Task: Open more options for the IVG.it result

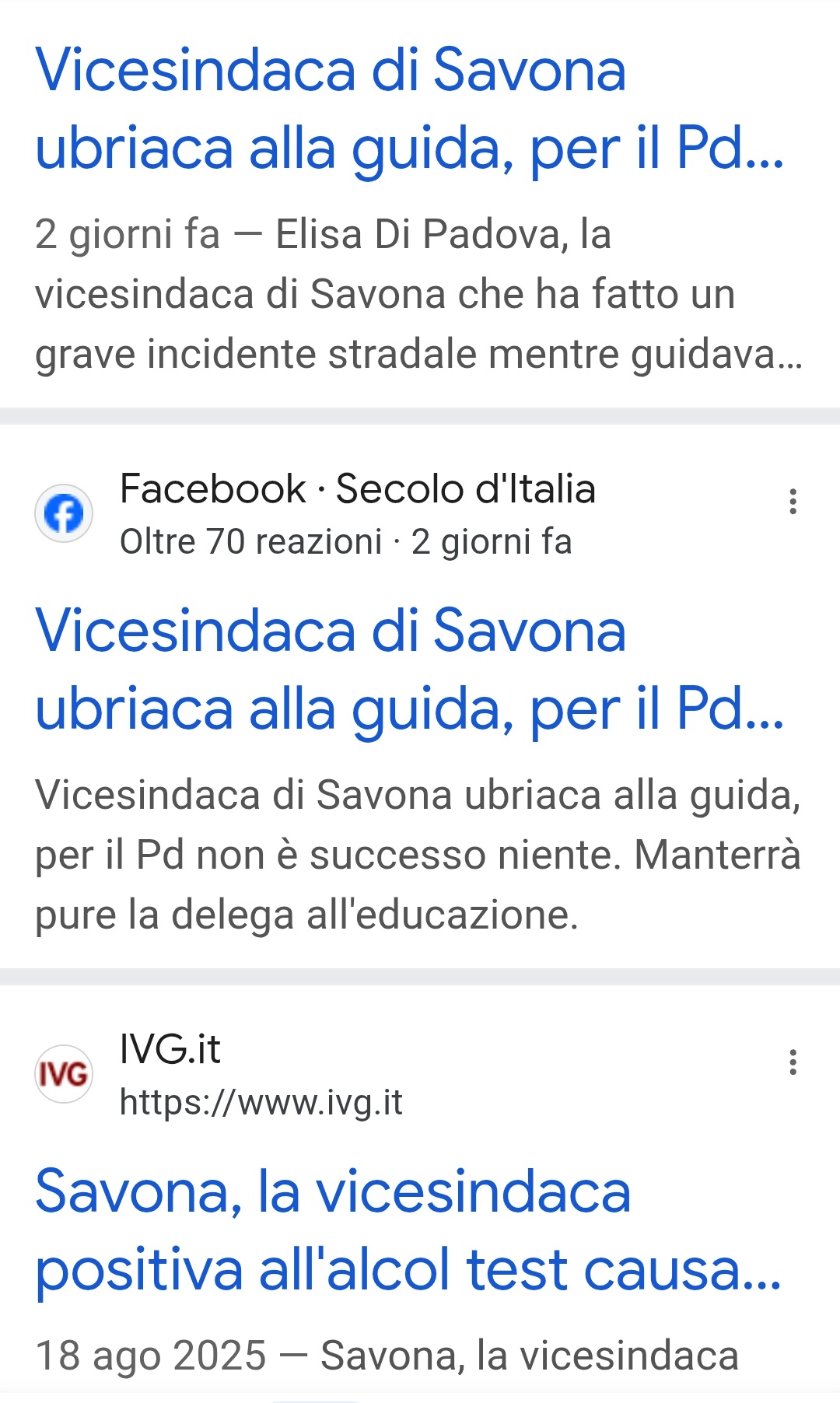Action: pos(793,1062)
